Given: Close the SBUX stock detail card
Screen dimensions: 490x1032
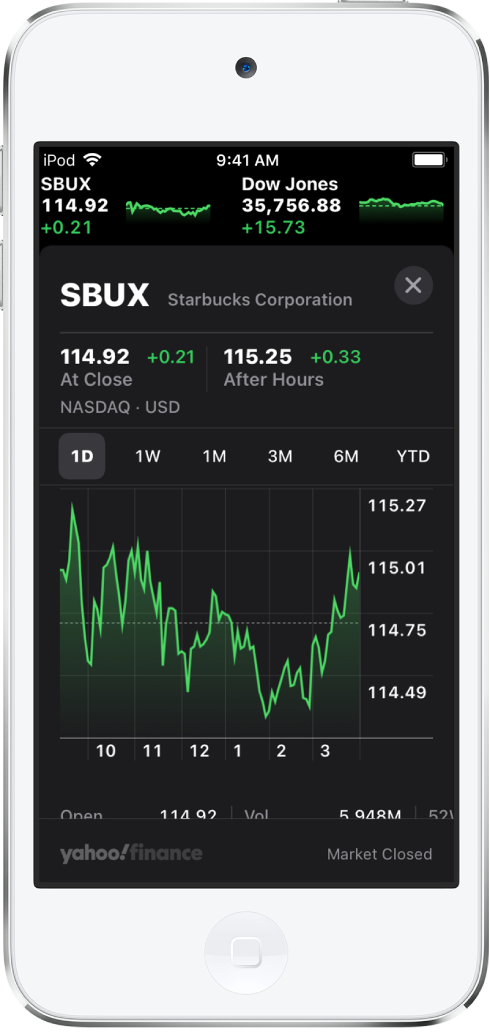Looking at the screenshot, I should (x=413, y=286).
